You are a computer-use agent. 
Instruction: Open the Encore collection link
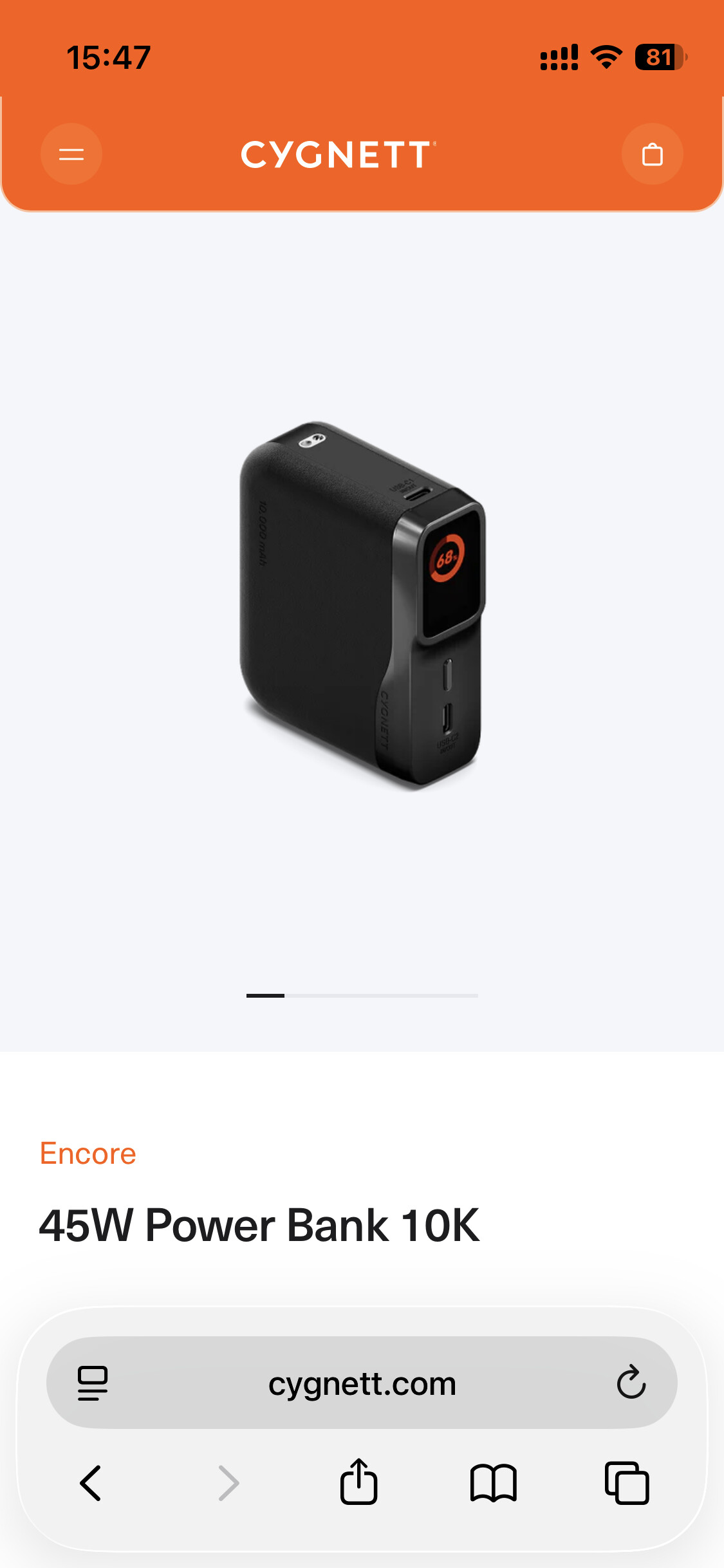click(x=88, y=1153)
